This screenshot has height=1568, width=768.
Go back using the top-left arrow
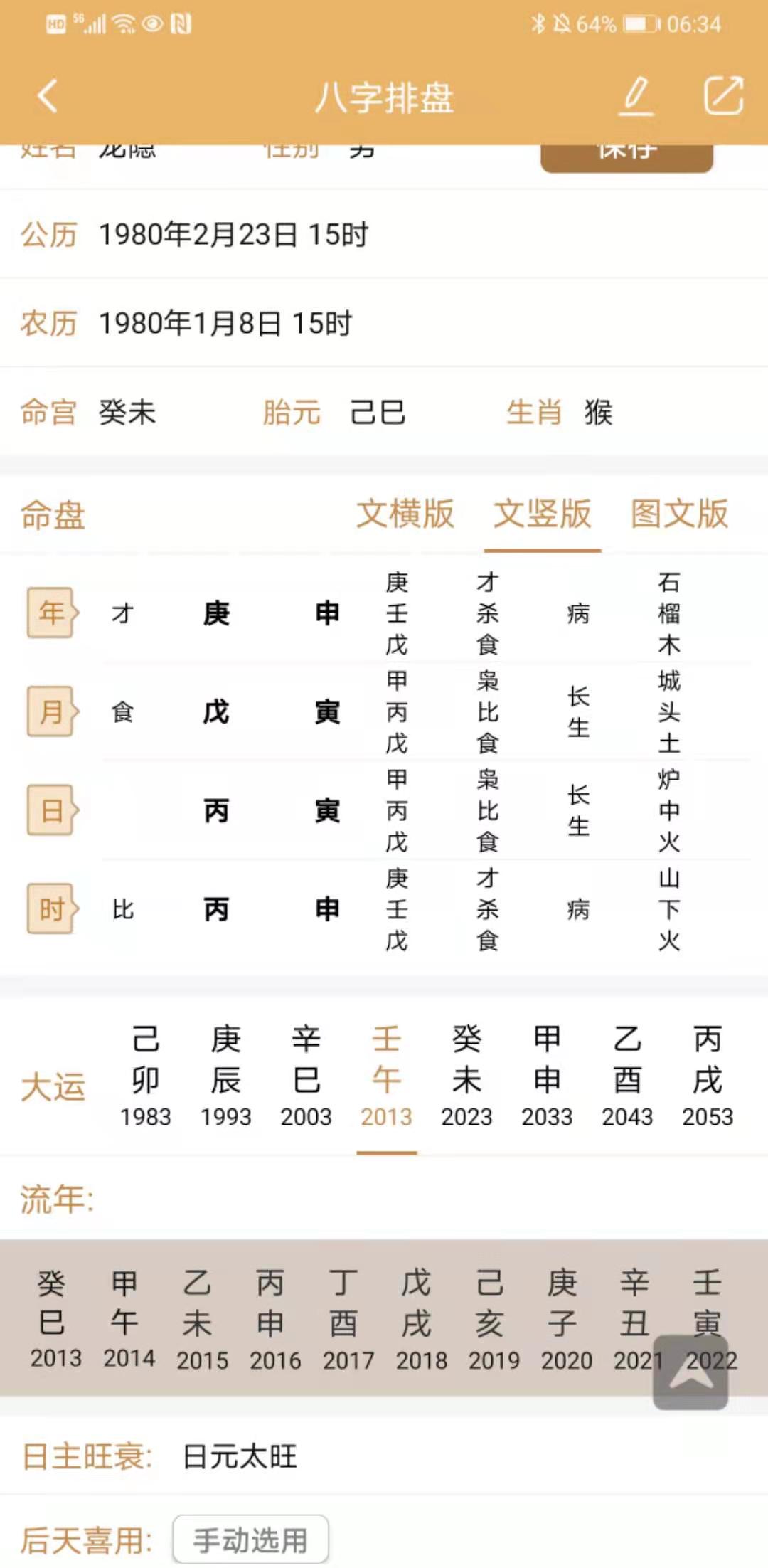[48, 96]
